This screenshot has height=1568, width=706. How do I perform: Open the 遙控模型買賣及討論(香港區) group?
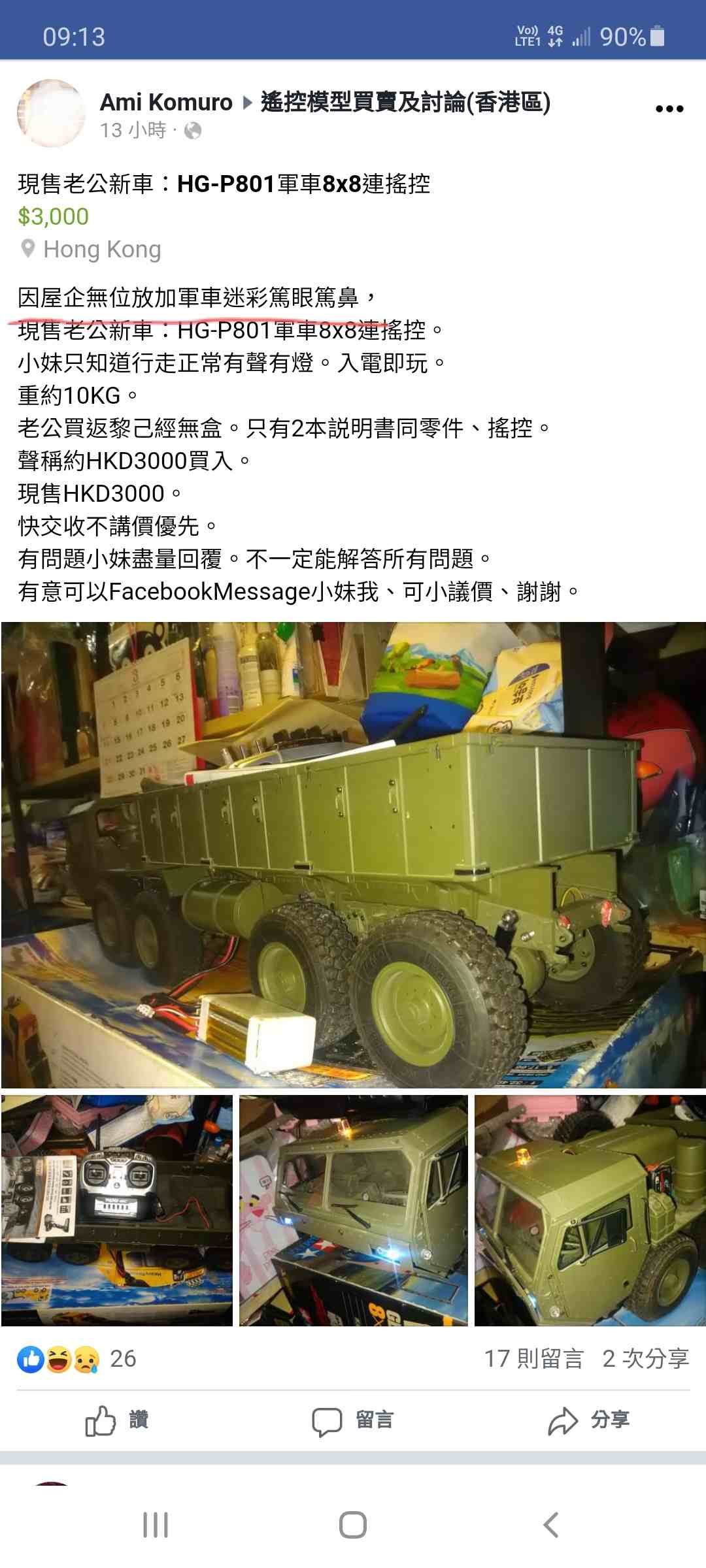tap(405, 103)
